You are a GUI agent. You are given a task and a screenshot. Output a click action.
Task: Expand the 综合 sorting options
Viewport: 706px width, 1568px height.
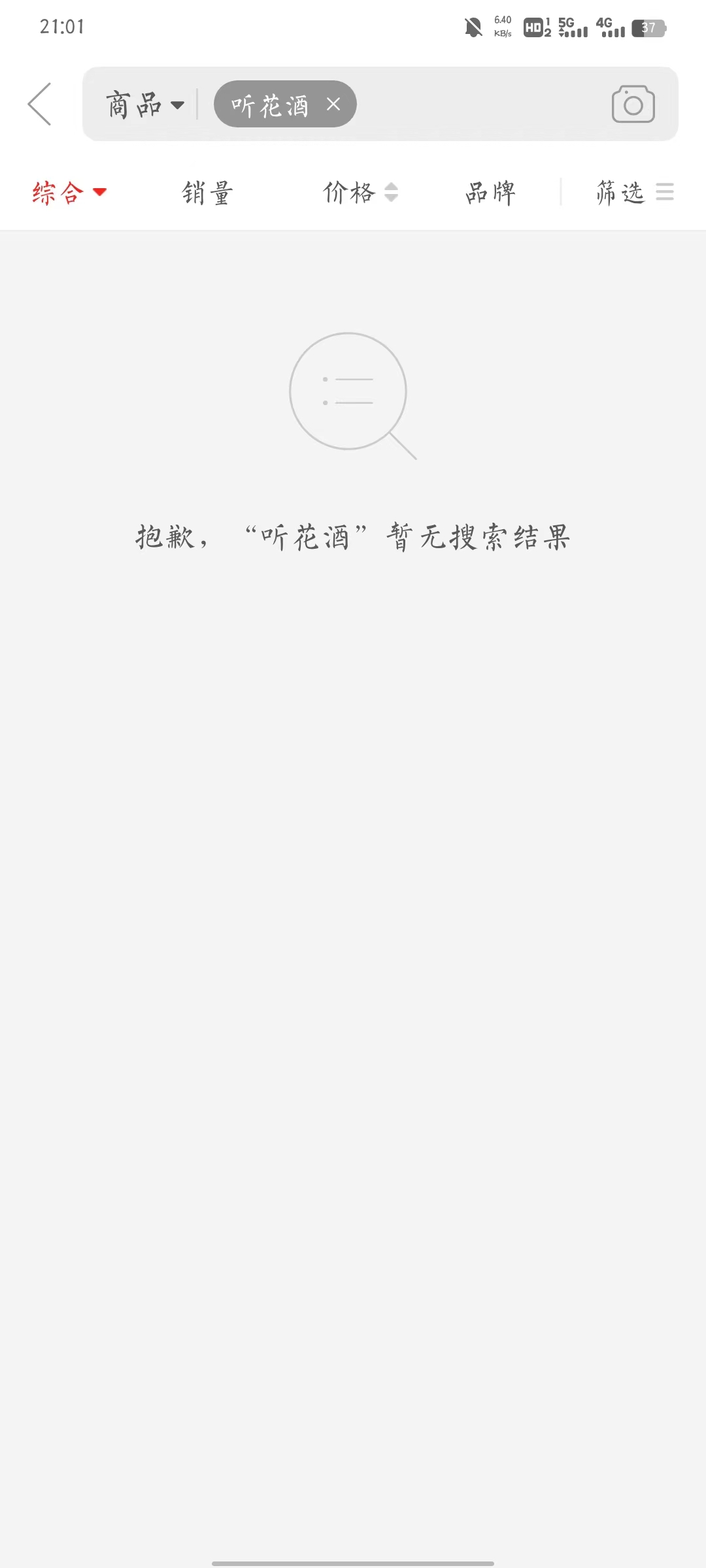pyautogui.click(x=69, y=193)
